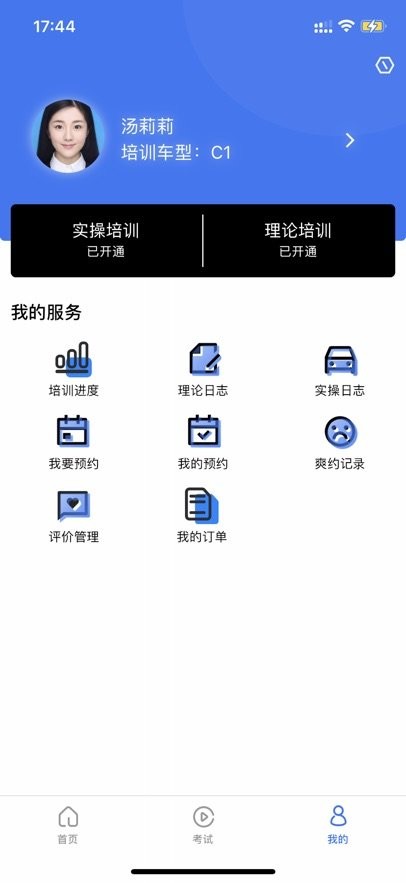
Task: Switch to the 首页 tab
Action: pyautogui.click(x=68, y=824)
